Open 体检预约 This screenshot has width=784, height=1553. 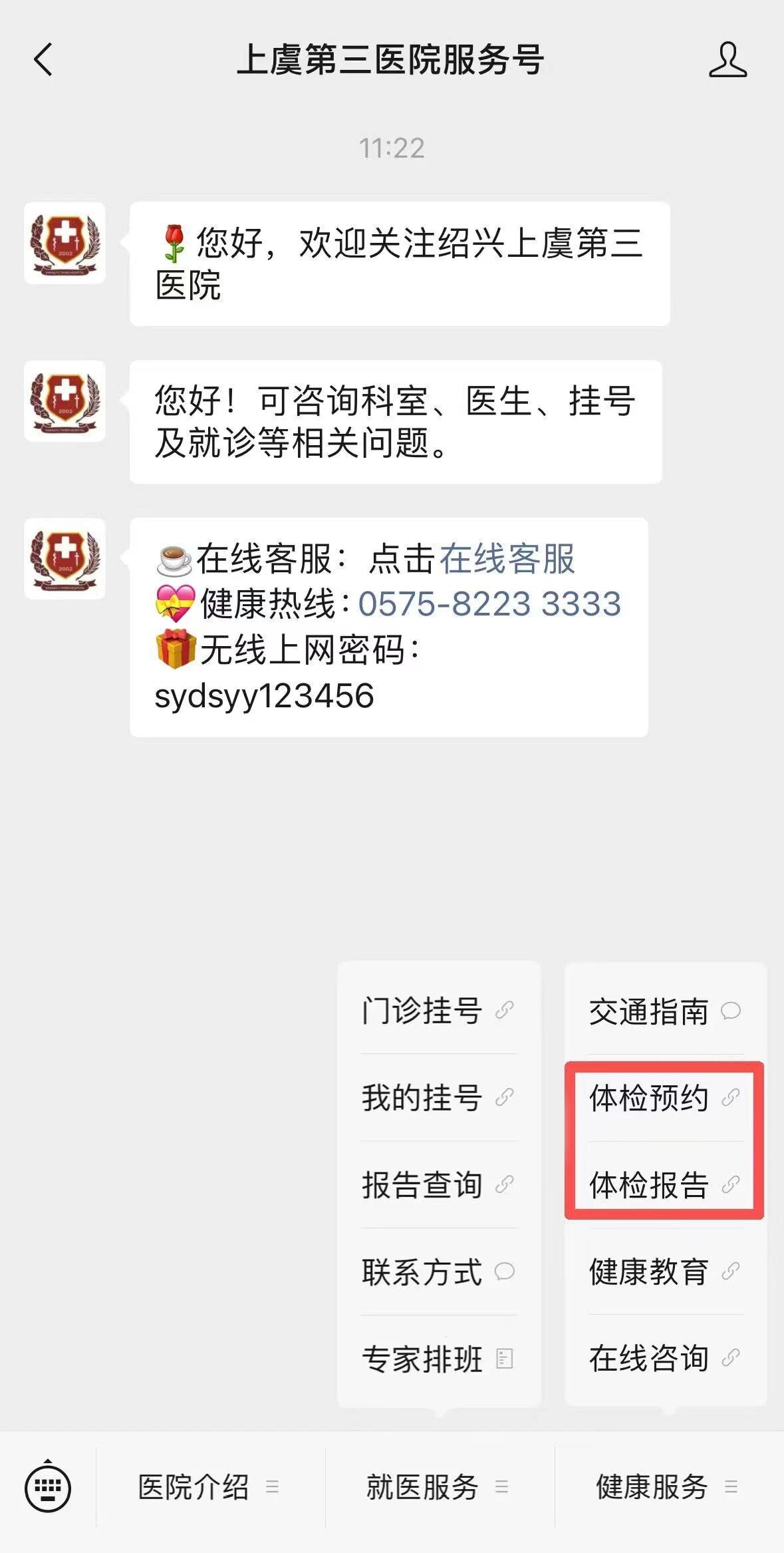click(664, 1097)
